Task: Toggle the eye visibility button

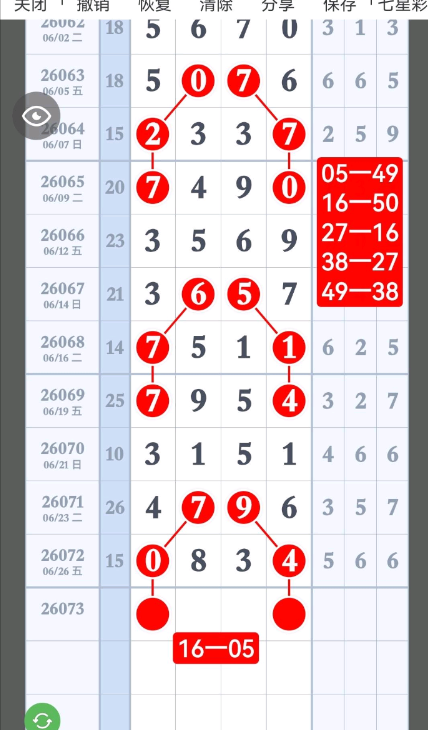Action: tap(36, 116)
